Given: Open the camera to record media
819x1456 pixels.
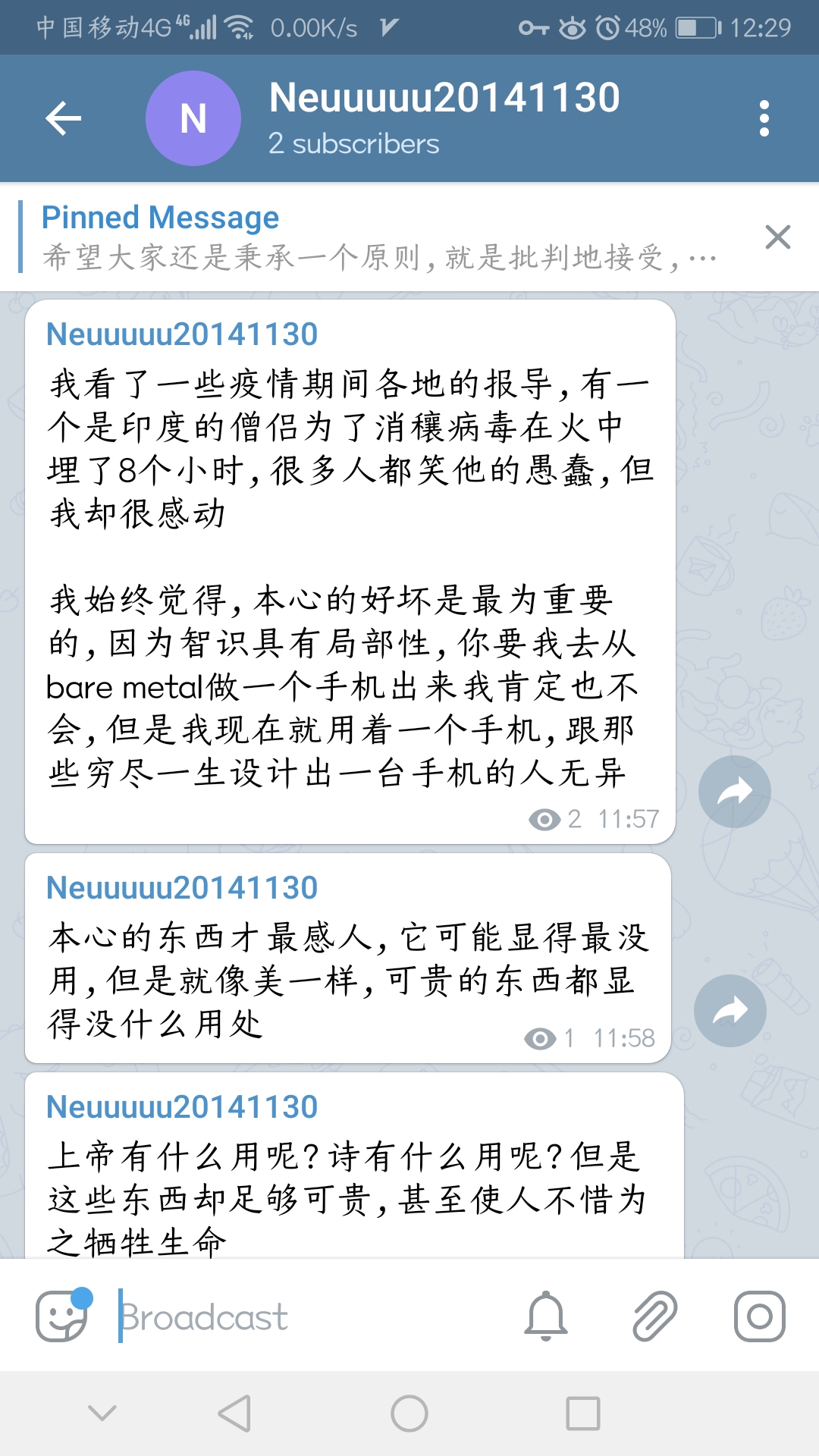Looking at the screenshot, I should coord(759,1316).
